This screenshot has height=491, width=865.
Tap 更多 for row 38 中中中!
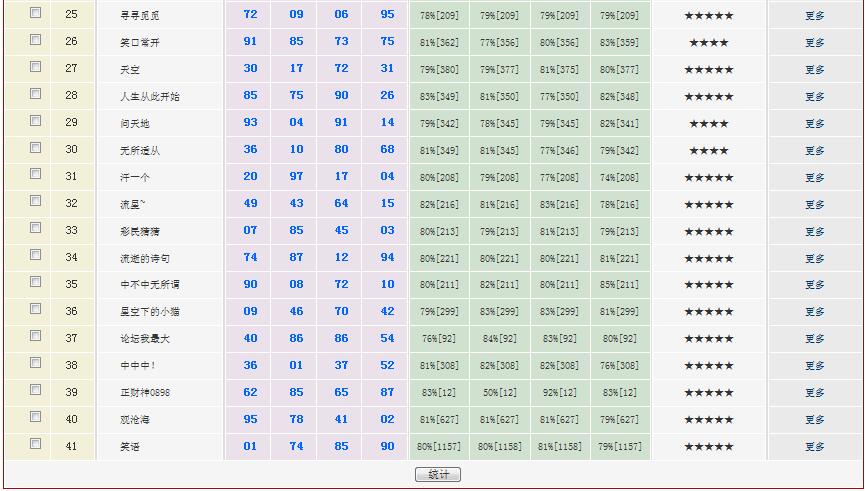815,366
